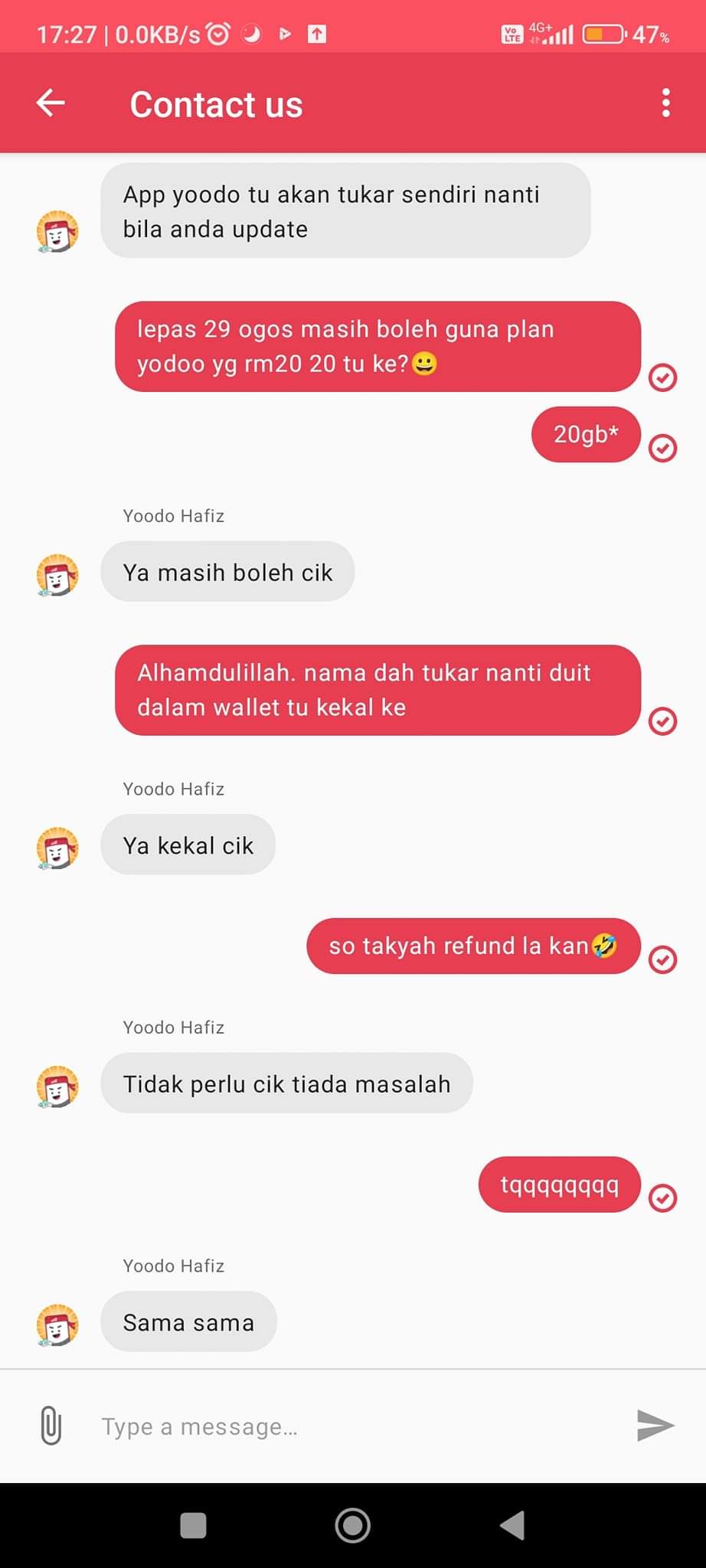Open the three-dot overflow menu
The image size is (706, 1568).
pos(665,103)
